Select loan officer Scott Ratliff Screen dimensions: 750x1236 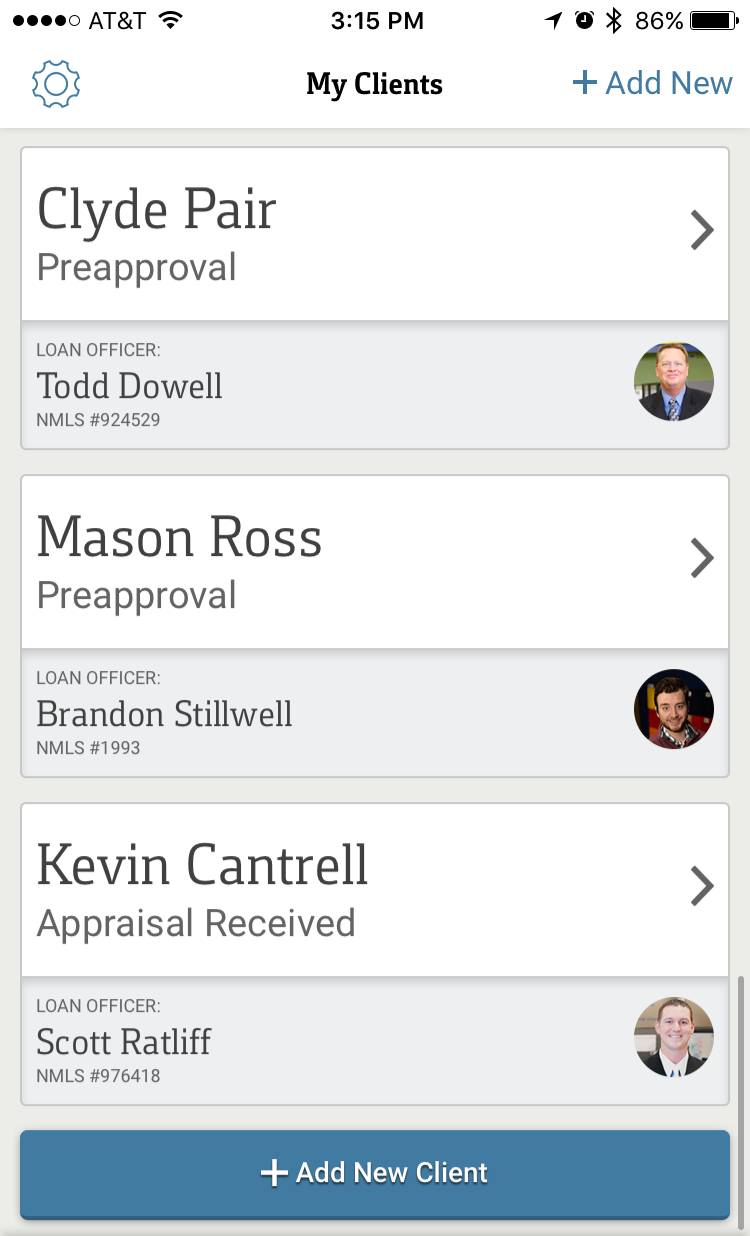pos(375,1041)
